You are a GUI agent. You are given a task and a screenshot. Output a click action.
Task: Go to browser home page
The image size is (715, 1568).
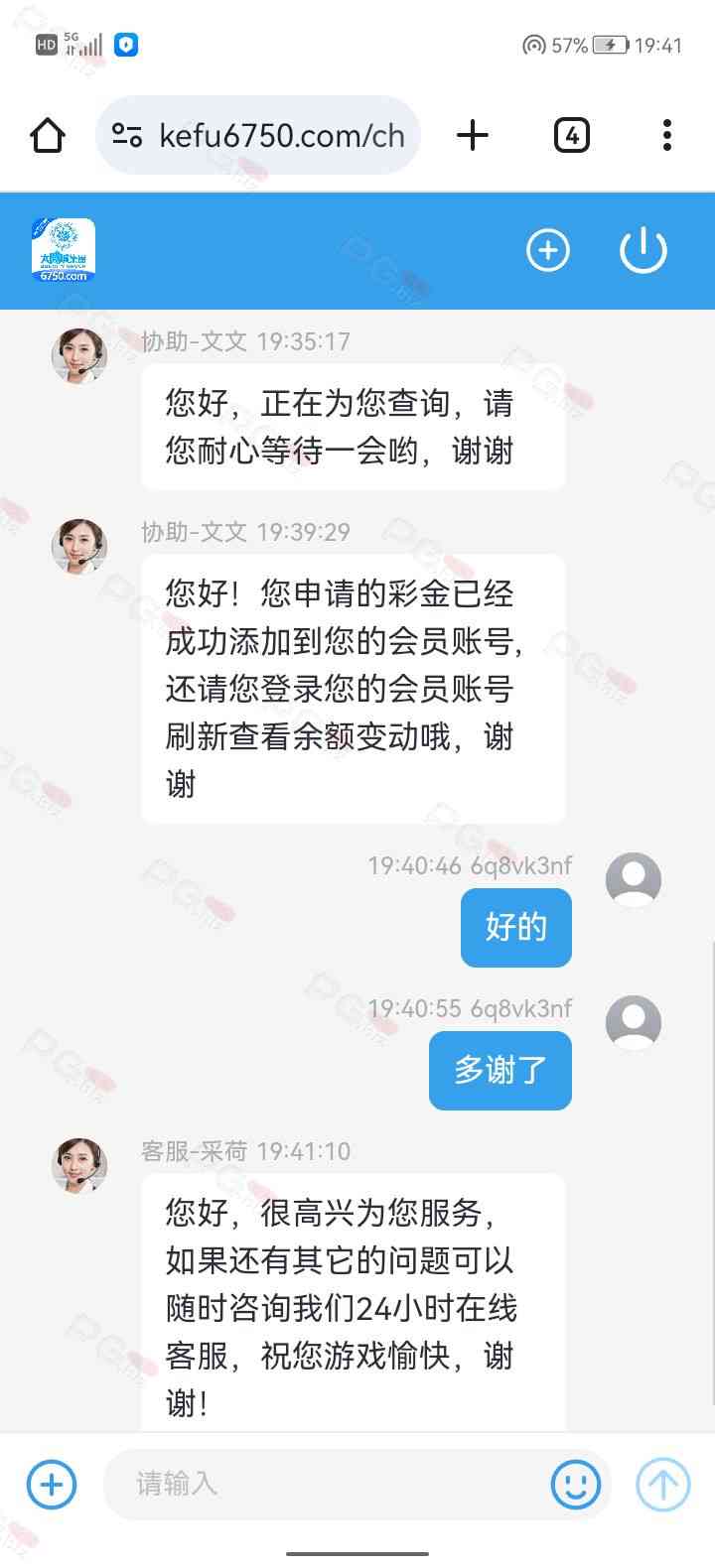(48, 135)
